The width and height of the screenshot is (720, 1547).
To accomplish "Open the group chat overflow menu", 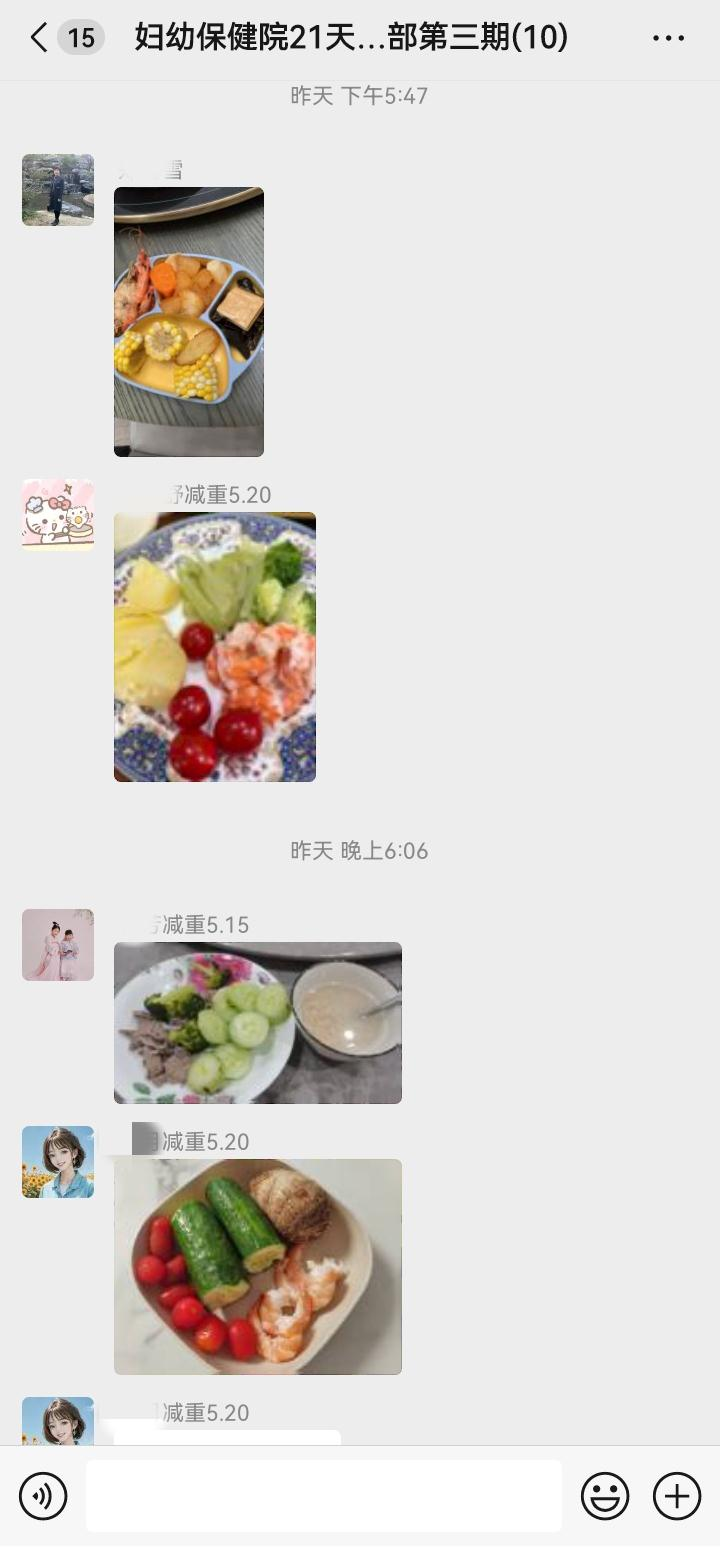I will [x=668, y=38].
